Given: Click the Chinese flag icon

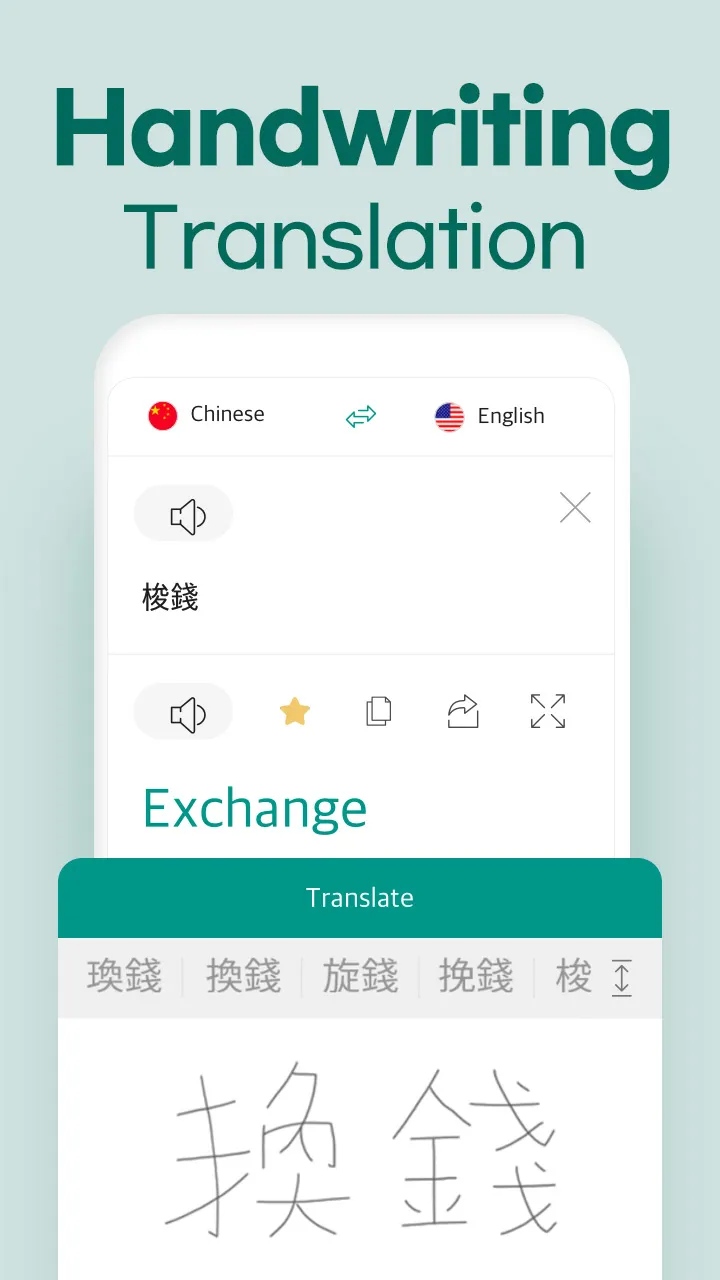Looking at the screenshot, I should (x=165, y=413).
